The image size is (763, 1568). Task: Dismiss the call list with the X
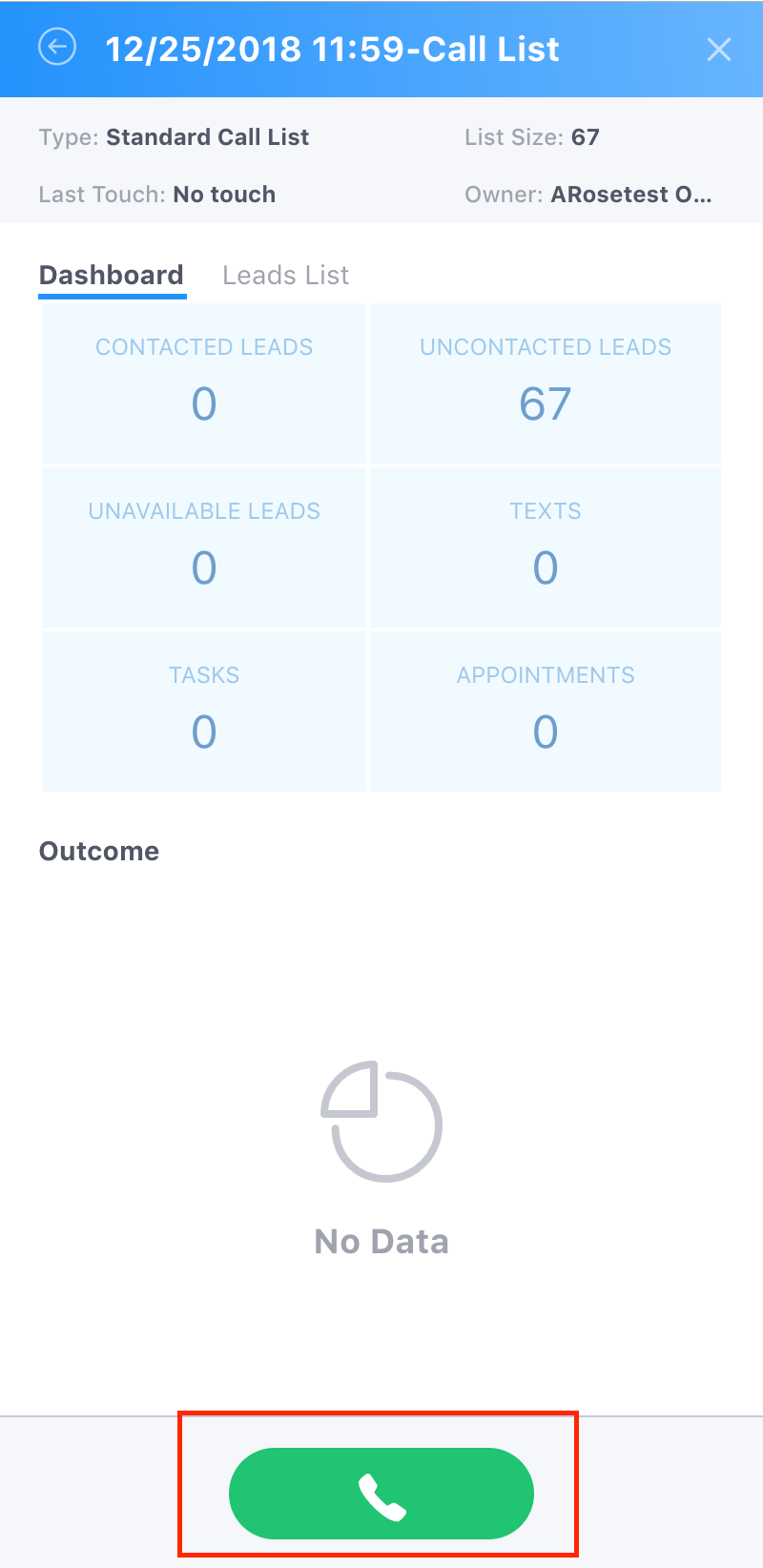pyautogui.click(x=719, y=49)
